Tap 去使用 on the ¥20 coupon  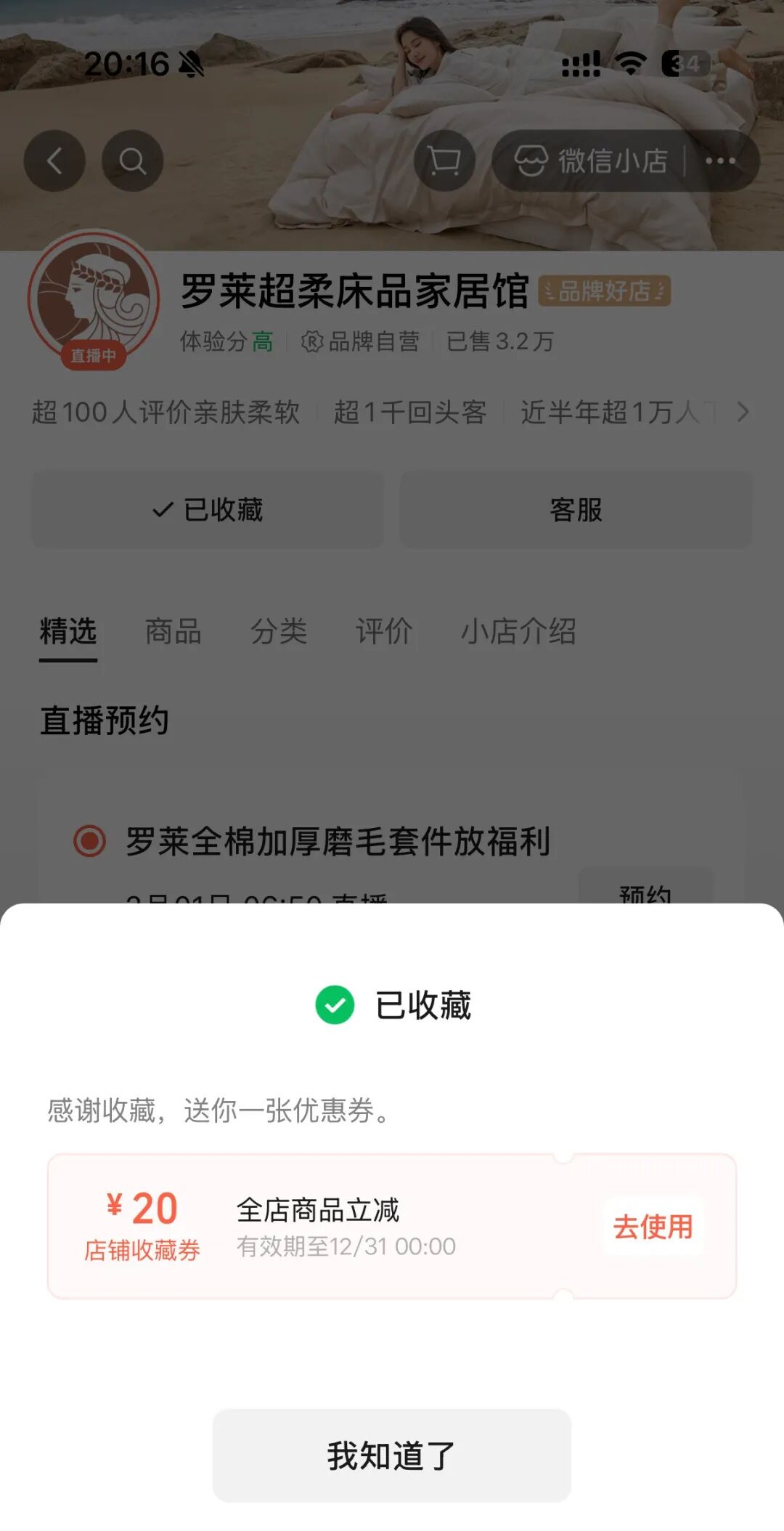(x=652, y=1227)
